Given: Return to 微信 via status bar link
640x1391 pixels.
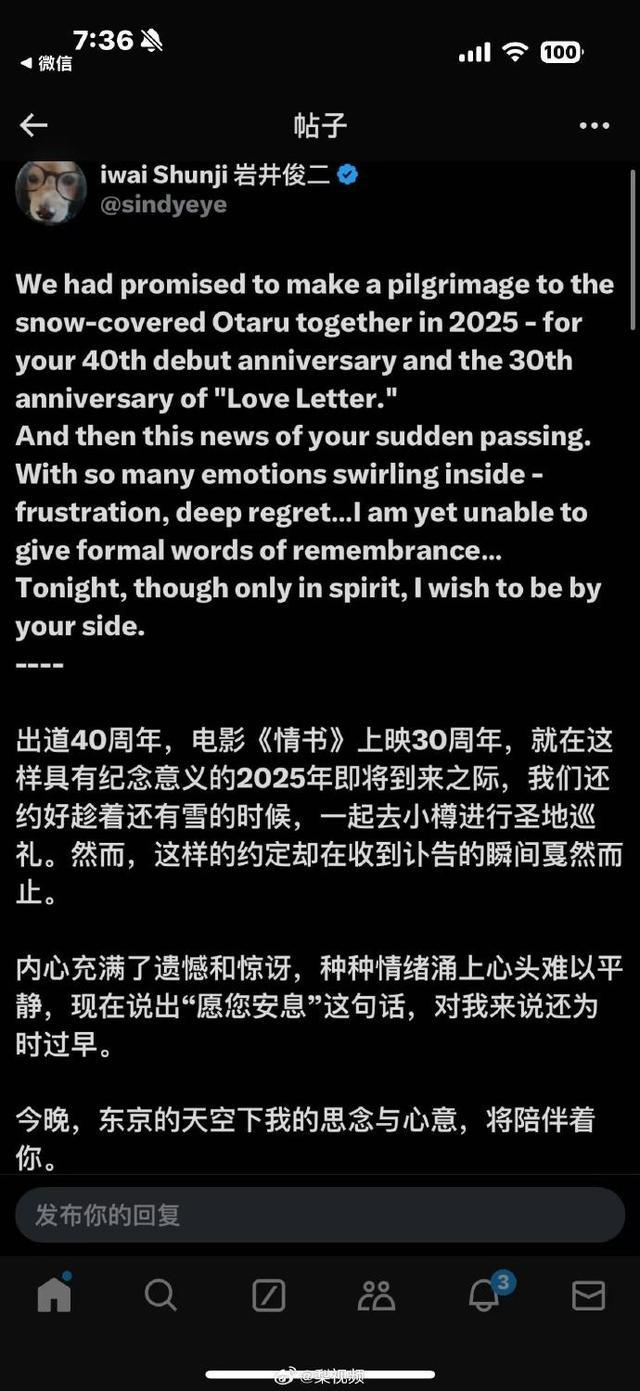Looking at the screenshot, I should [46, 63].
